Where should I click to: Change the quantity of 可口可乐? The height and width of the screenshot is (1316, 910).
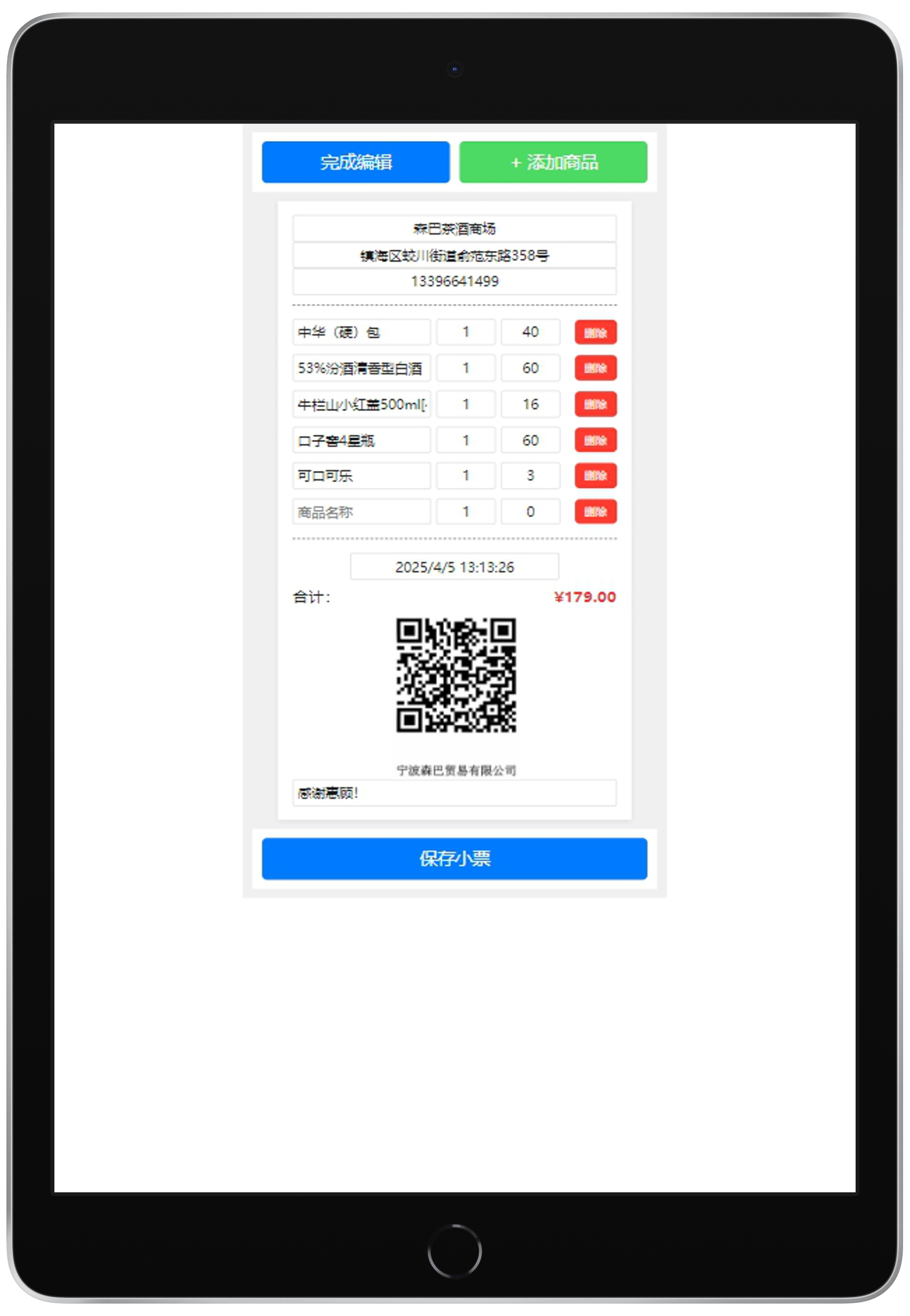[x=465, y=475]
